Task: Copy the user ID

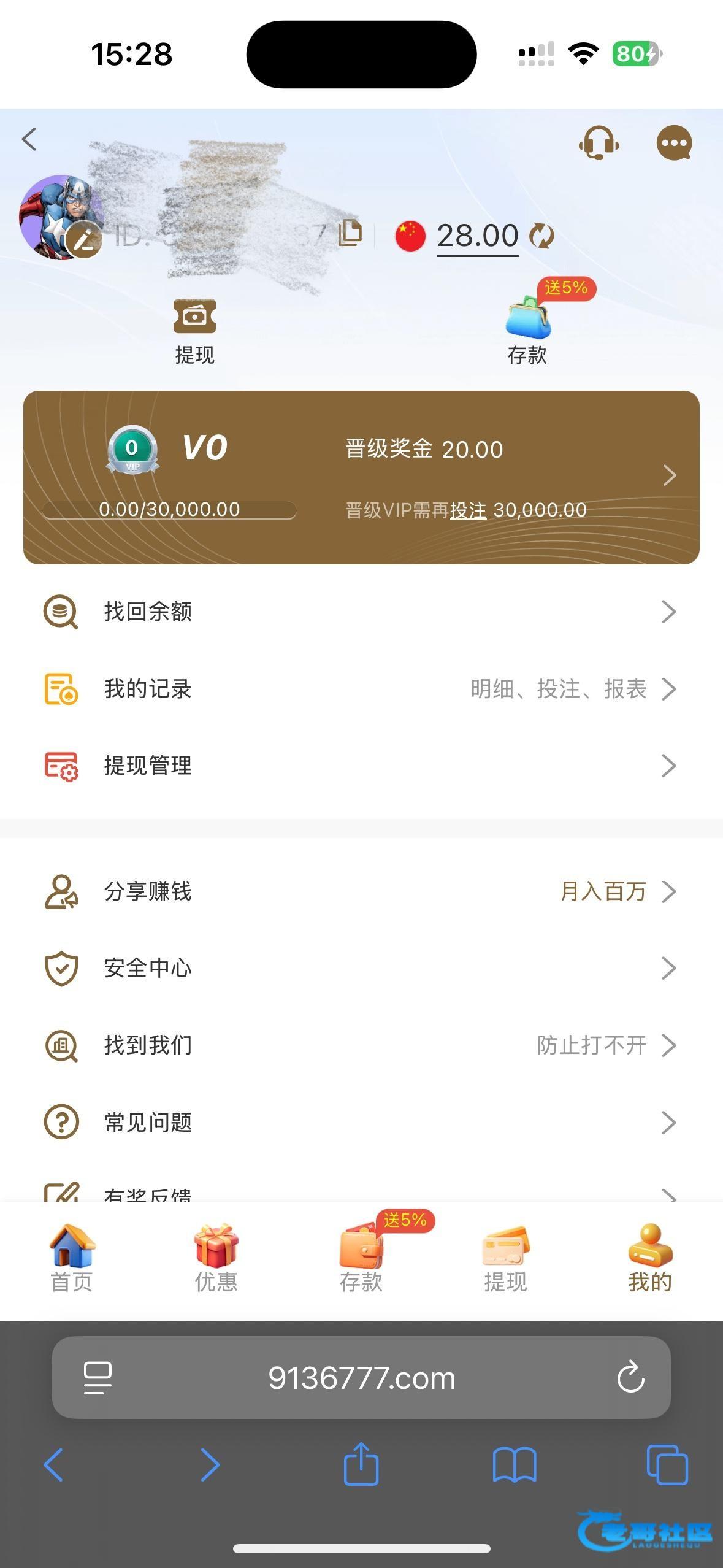Action: click(350, 234)
